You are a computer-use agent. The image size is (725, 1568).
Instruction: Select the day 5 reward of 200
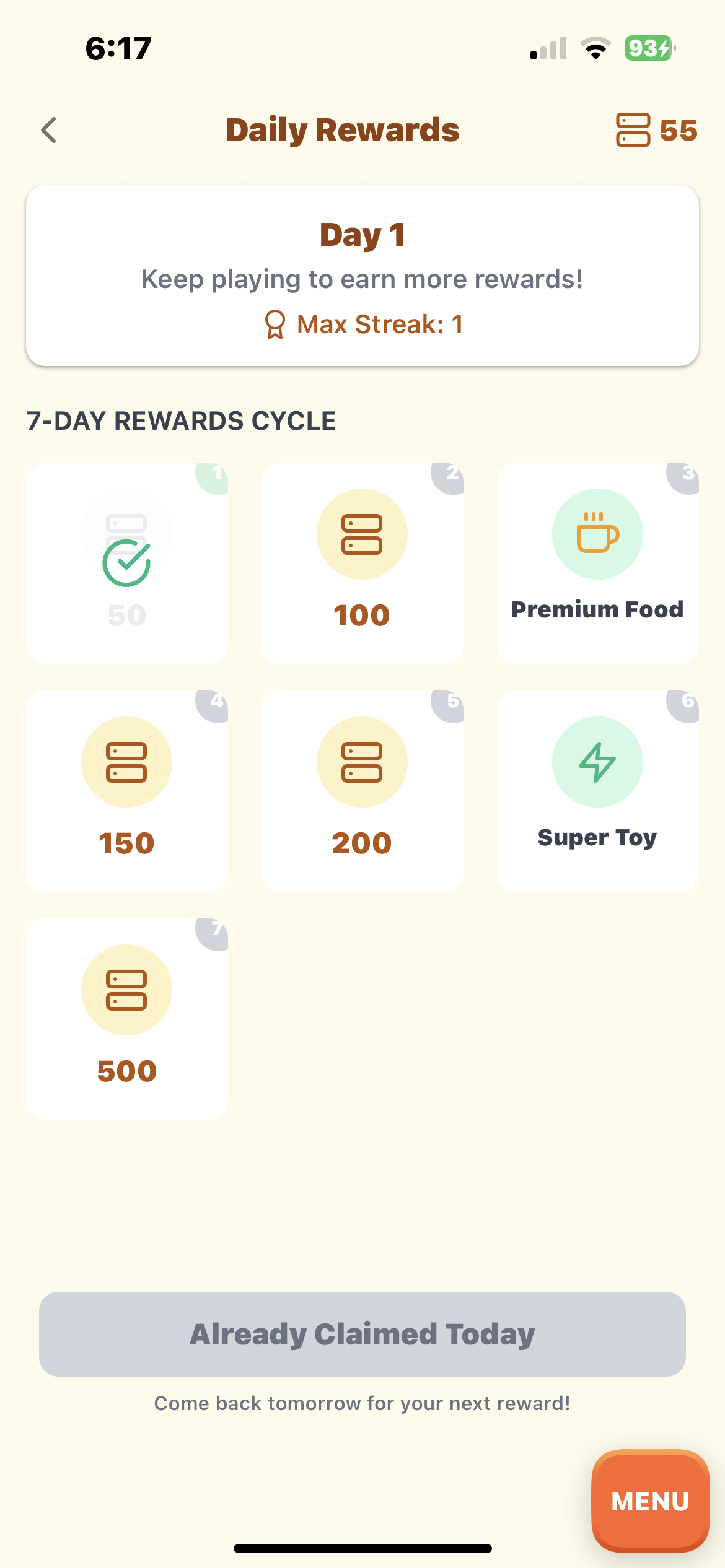tap(362, 791)
